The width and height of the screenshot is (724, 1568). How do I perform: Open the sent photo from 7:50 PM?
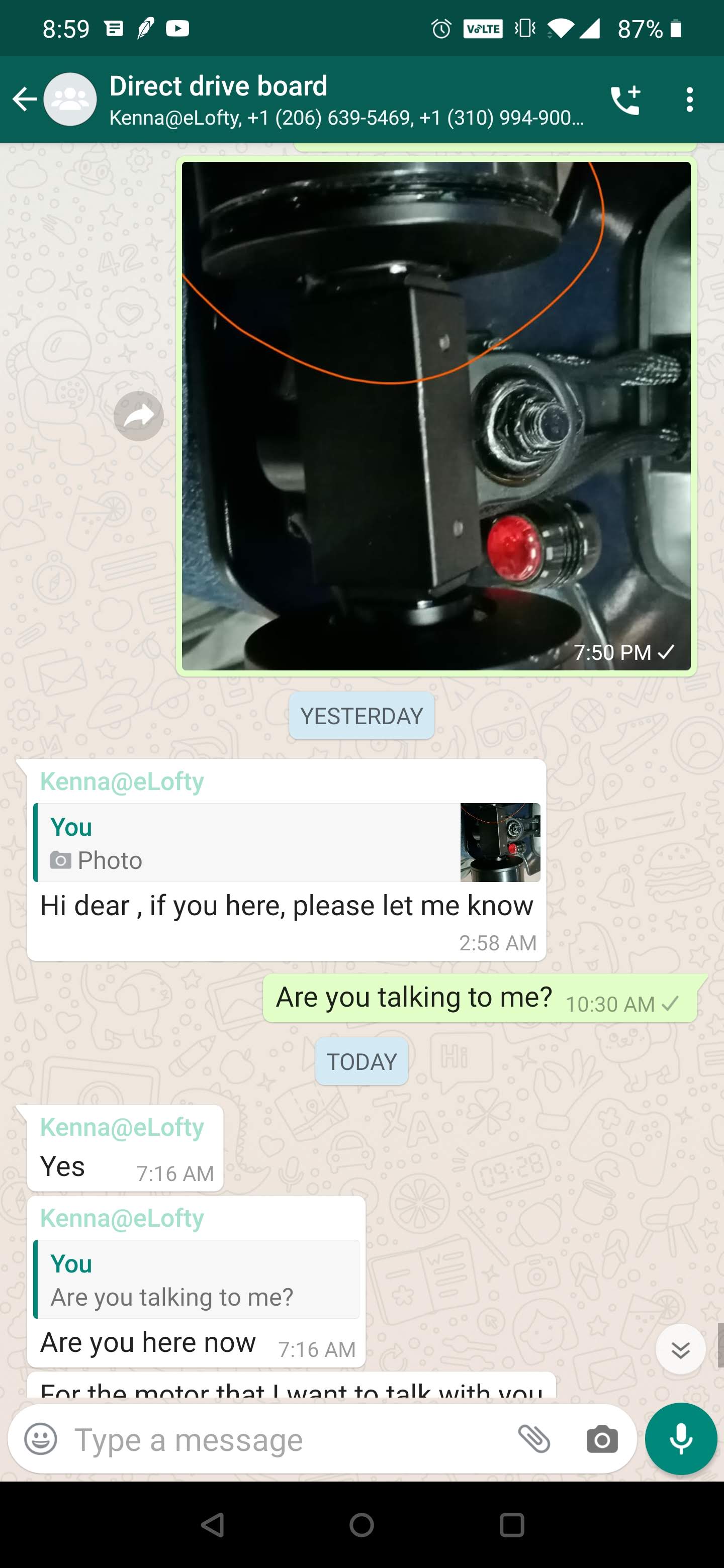436,416
